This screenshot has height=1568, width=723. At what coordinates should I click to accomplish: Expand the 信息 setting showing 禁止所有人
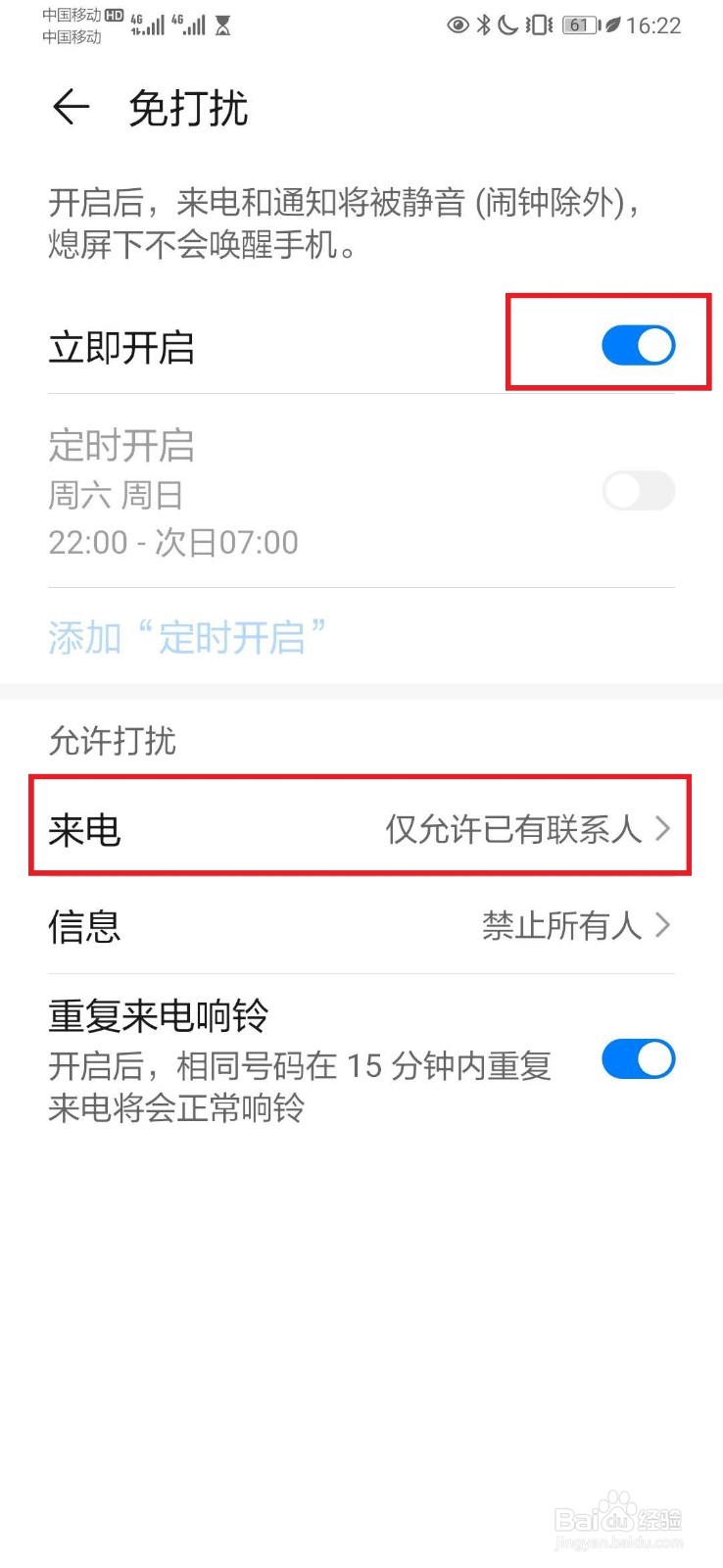pyautogui.click(x=662, y=925)
